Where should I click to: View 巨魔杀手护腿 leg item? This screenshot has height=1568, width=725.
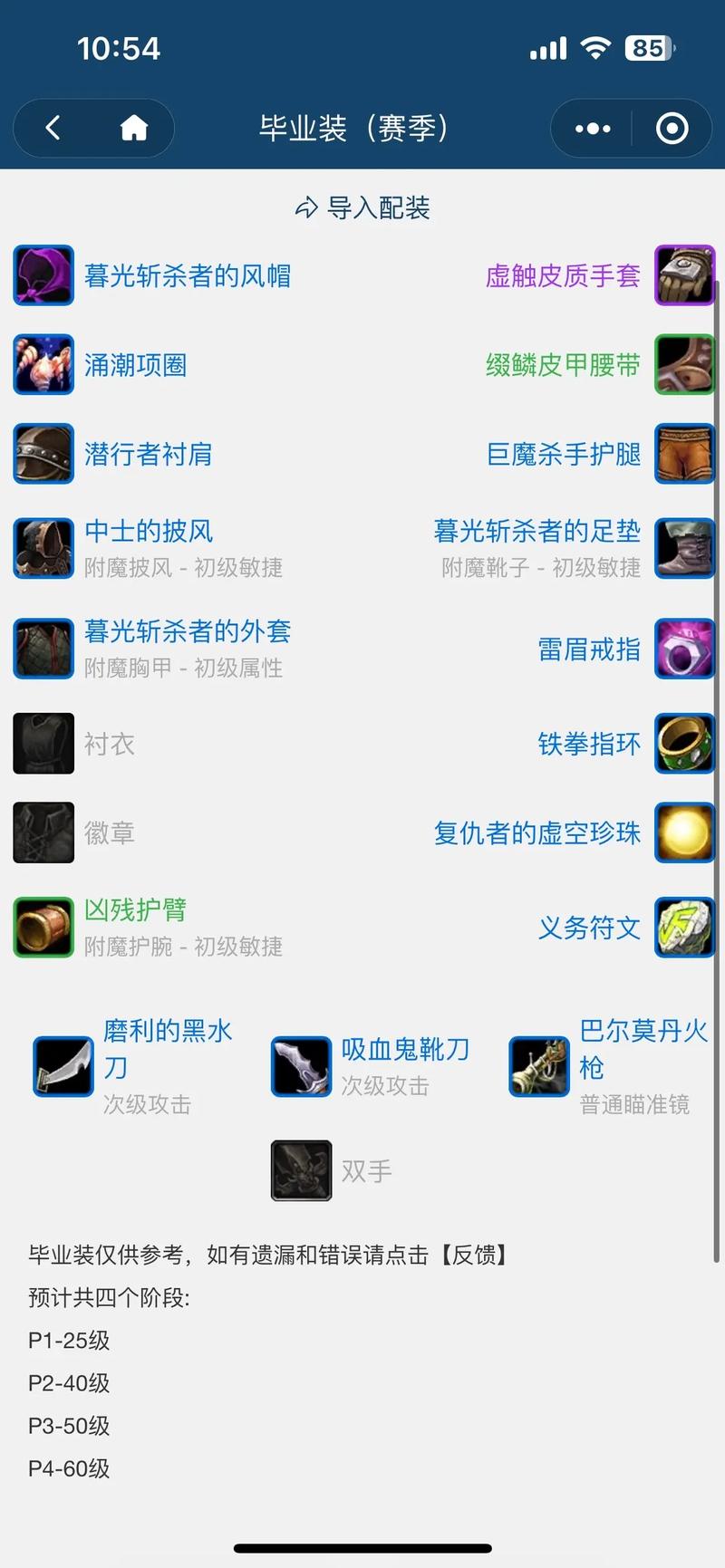(x=563, y=454)
